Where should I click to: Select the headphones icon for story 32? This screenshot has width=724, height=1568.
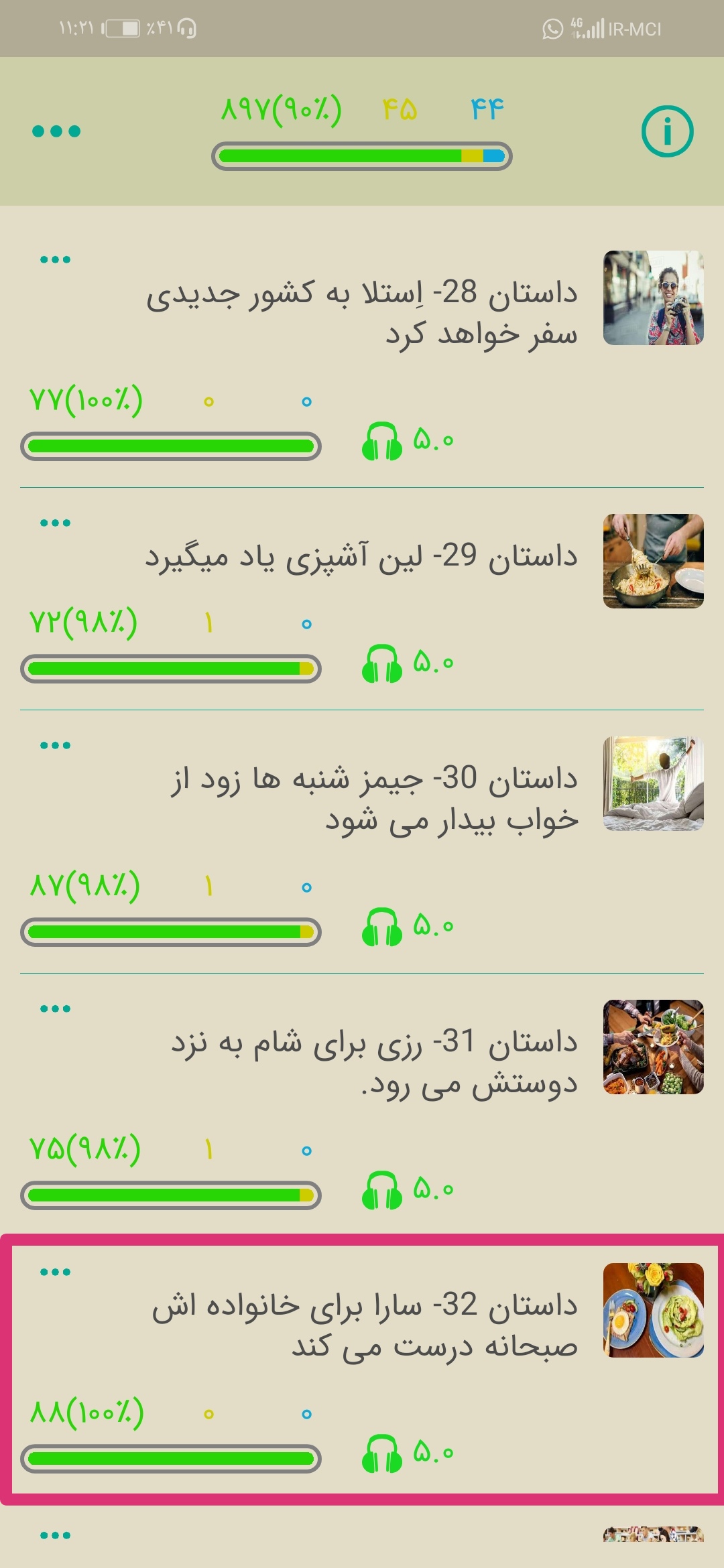(382, 1453)
